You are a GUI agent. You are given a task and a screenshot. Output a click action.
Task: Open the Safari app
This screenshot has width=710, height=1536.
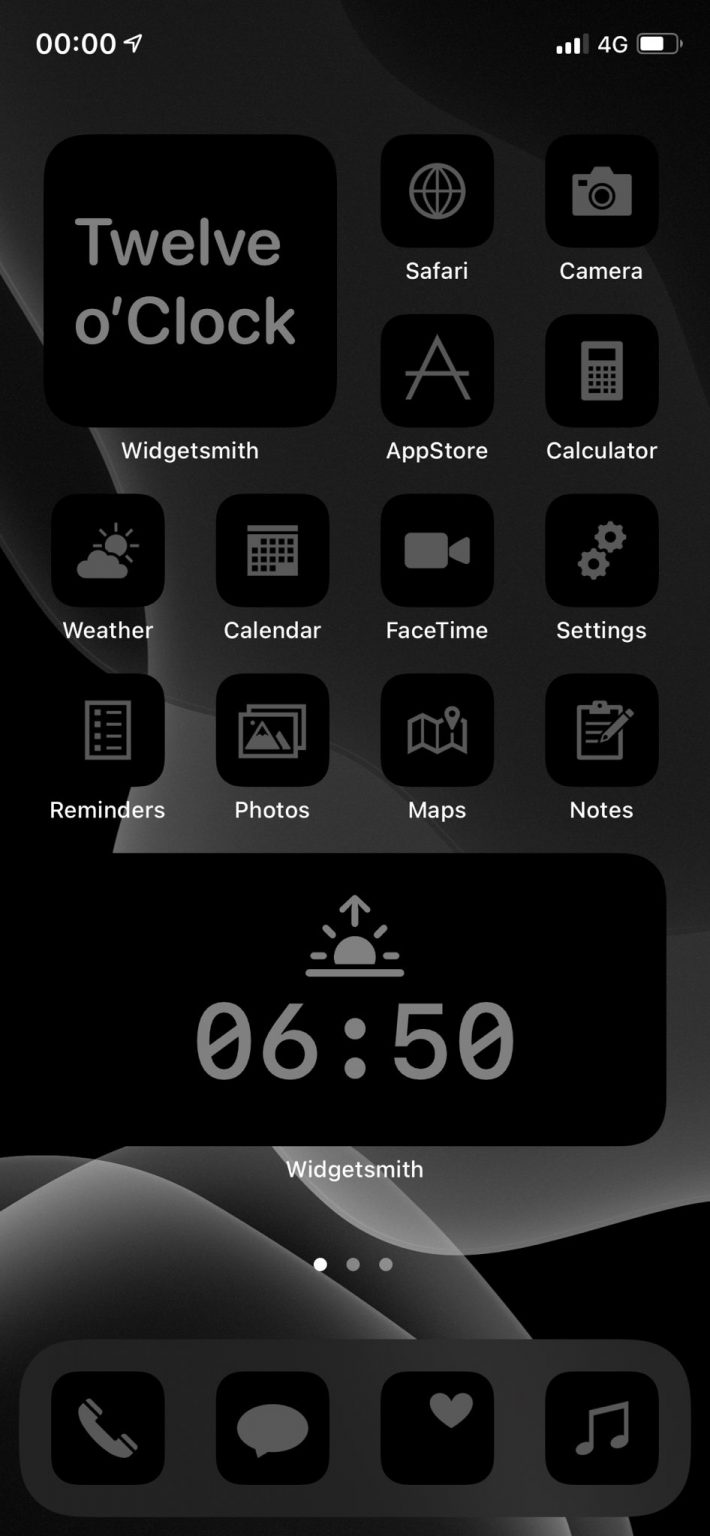pos(437,191)
